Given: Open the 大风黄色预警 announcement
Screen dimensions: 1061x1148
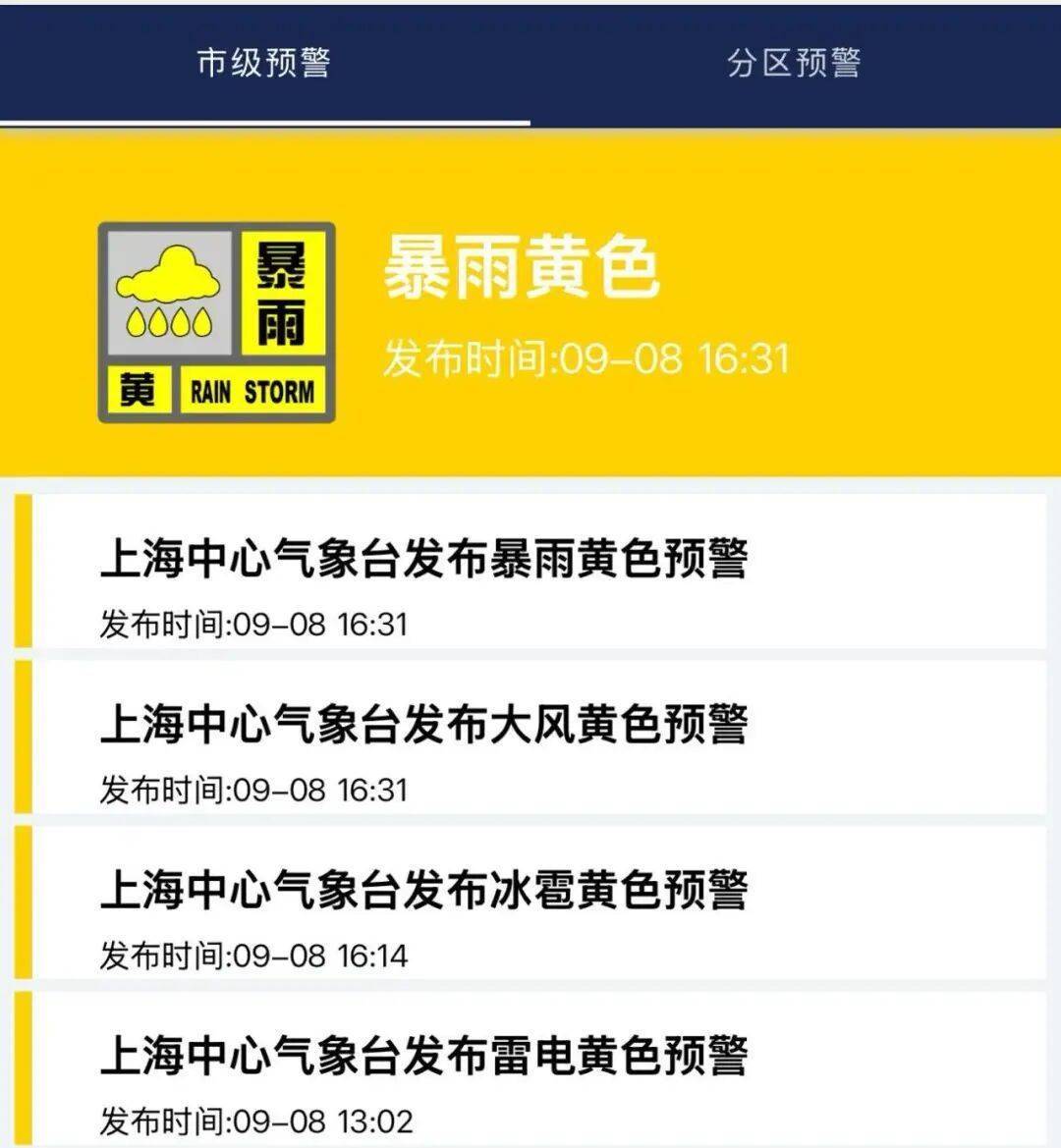Looking at the screenshot, I should click(530, 738).
